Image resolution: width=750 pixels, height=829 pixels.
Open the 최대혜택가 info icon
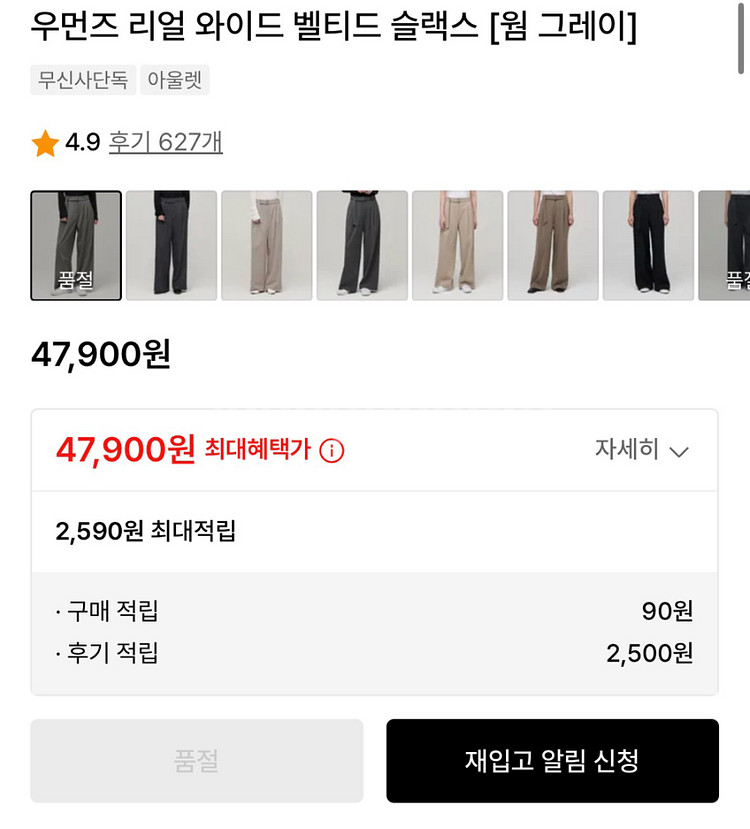[x=332, y=451]
